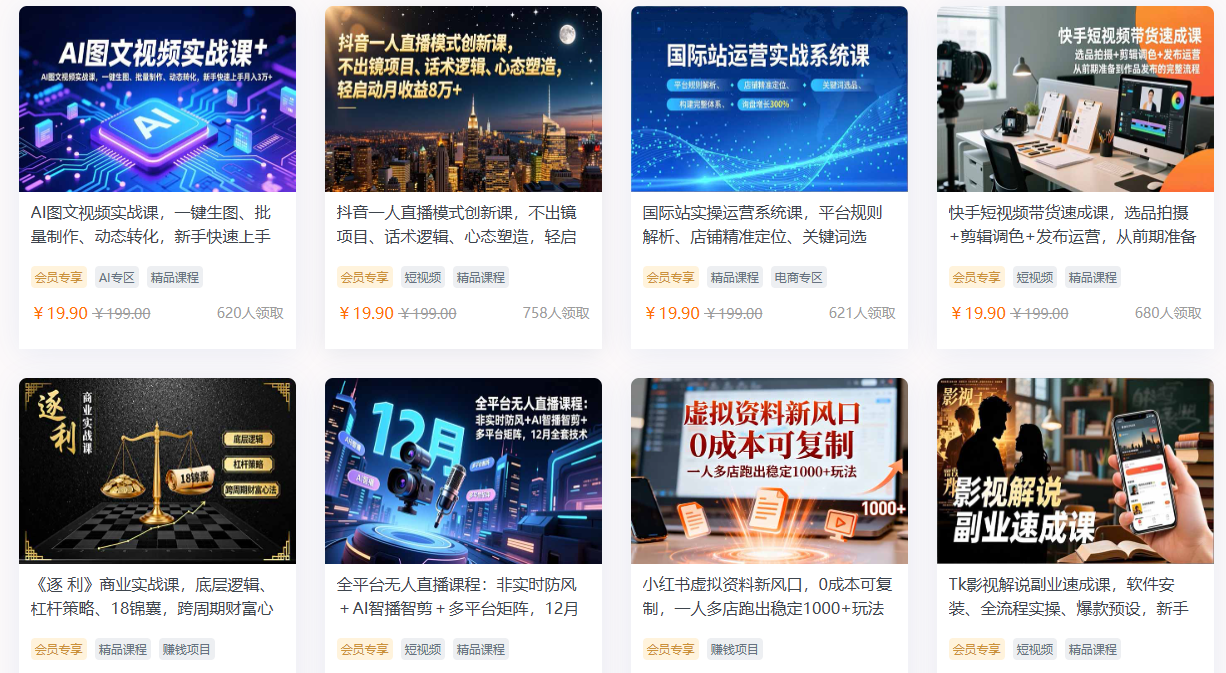This screenshot has width=1226, height=673.
Task: Tap the 短视频 tag on the 抖音一人直播 card
Action: (x=422, y=277)
